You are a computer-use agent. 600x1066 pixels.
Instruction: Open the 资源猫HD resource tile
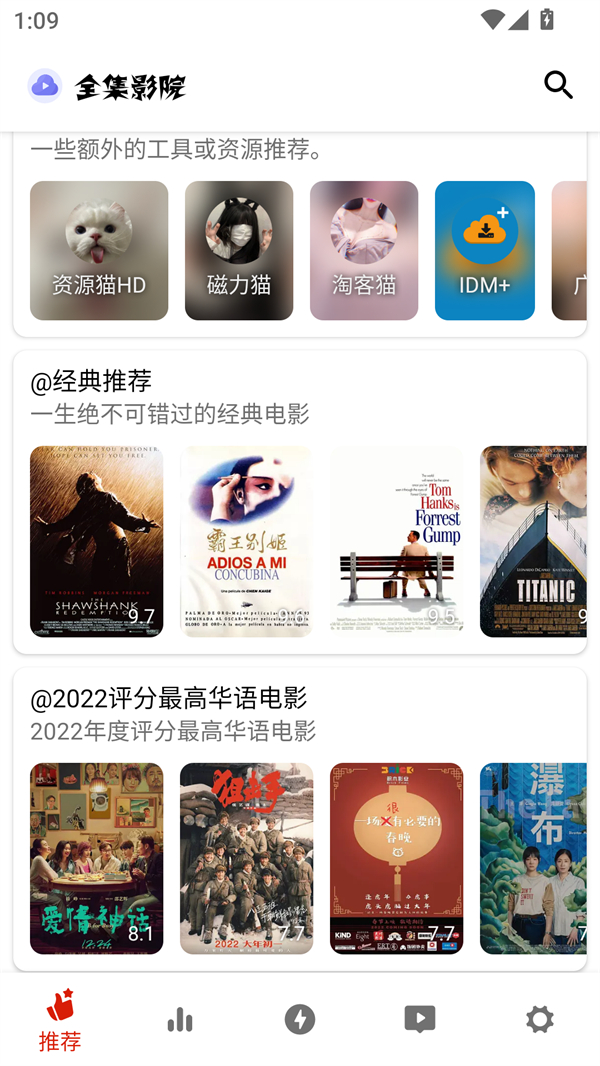[99, 250]
